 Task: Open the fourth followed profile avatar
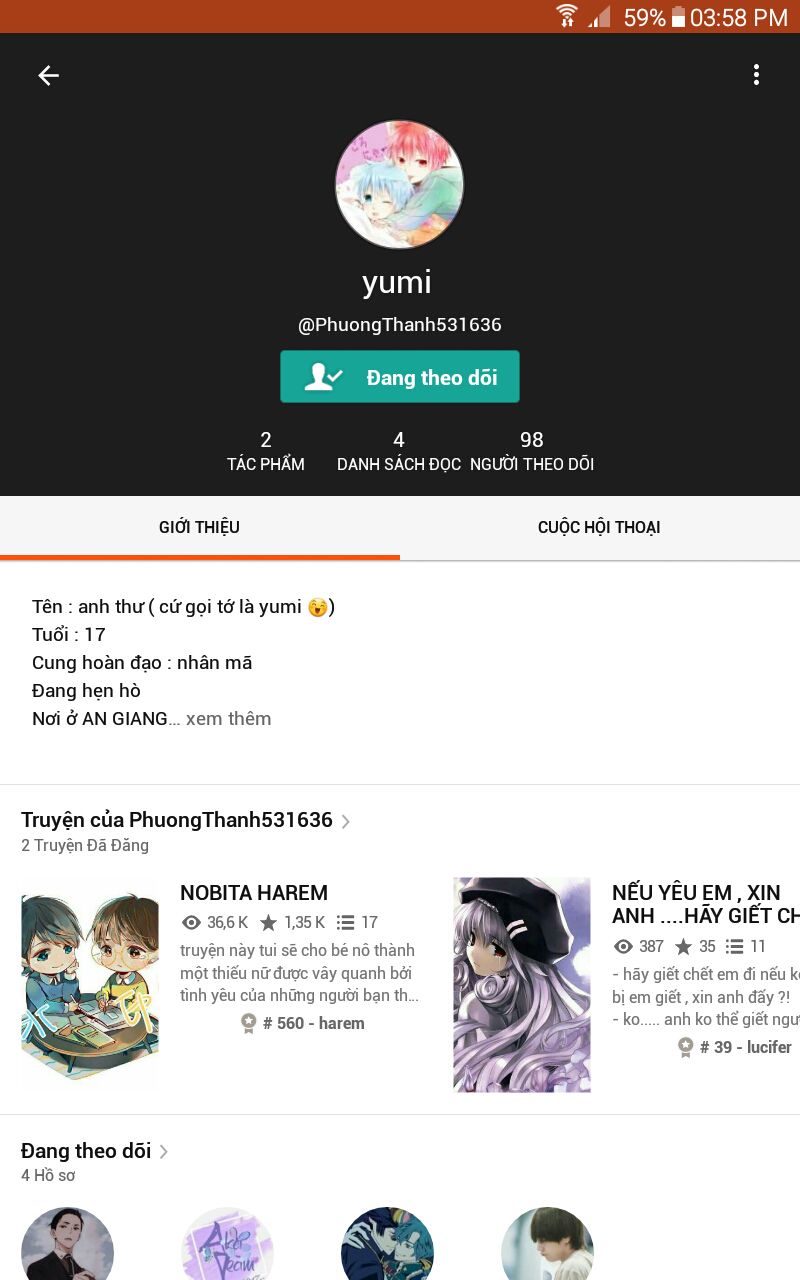(547, 1246)
